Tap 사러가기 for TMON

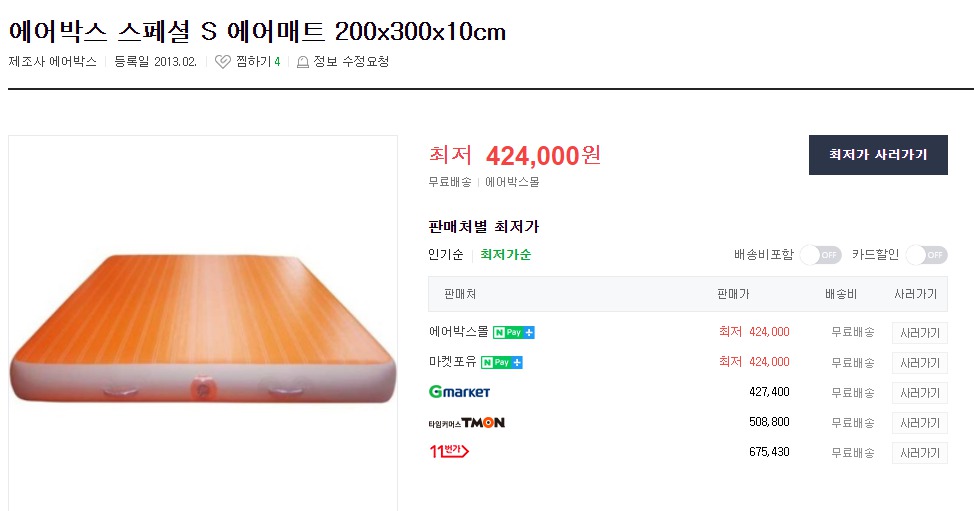click(x=919, y=423)
